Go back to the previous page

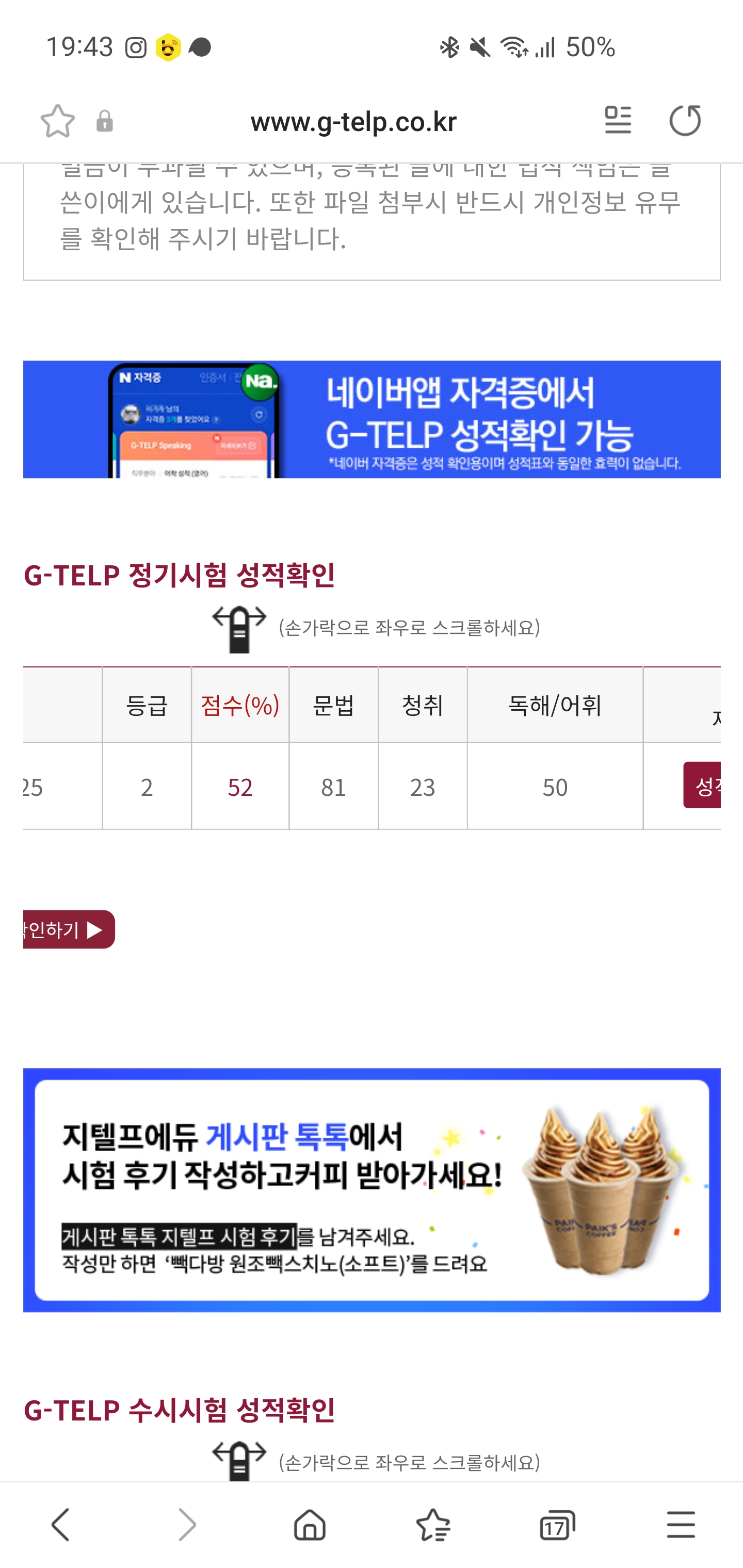60,1525
